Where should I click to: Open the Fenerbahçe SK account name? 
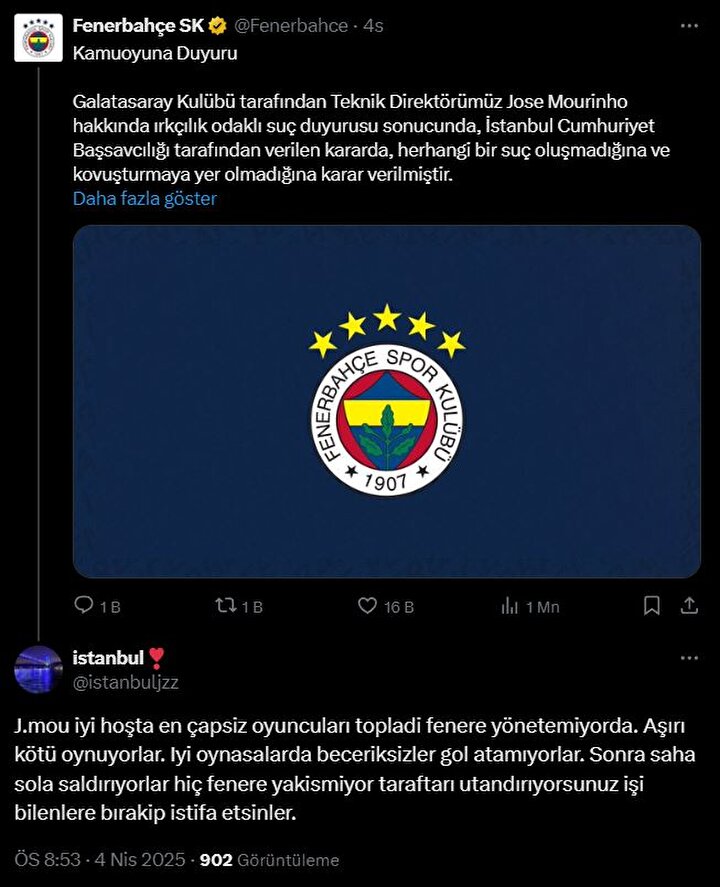tap(137, 26)
